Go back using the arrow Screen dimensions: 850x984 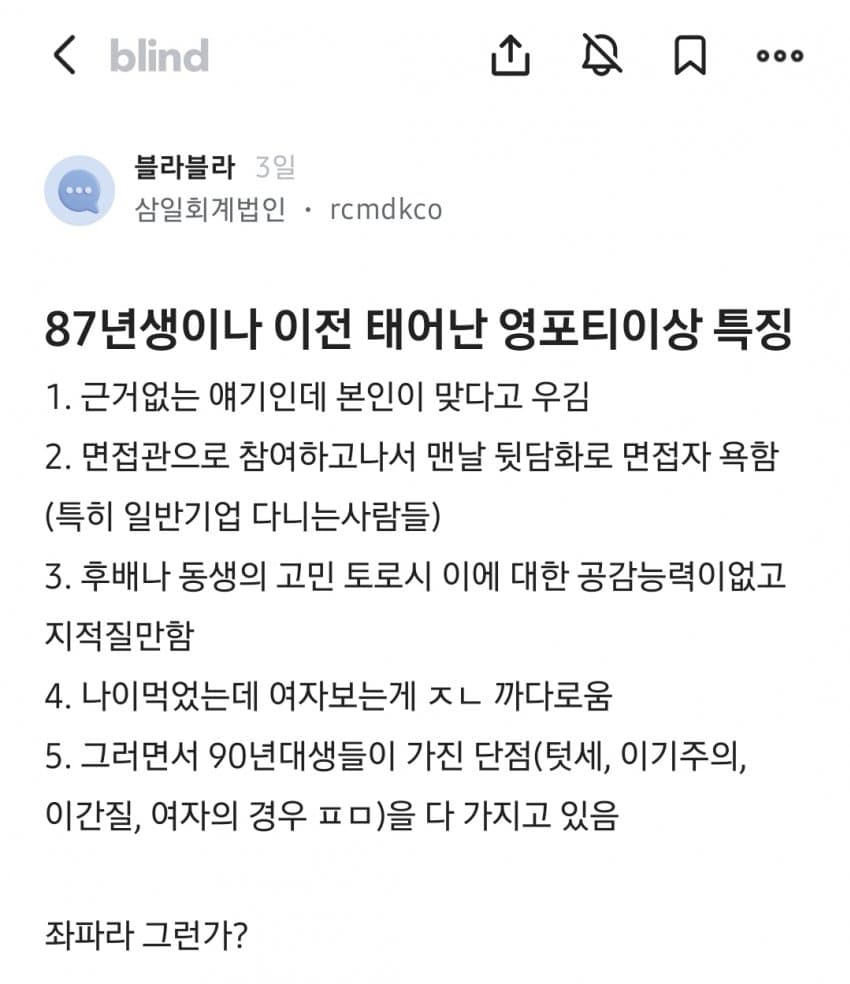(65, 55)
